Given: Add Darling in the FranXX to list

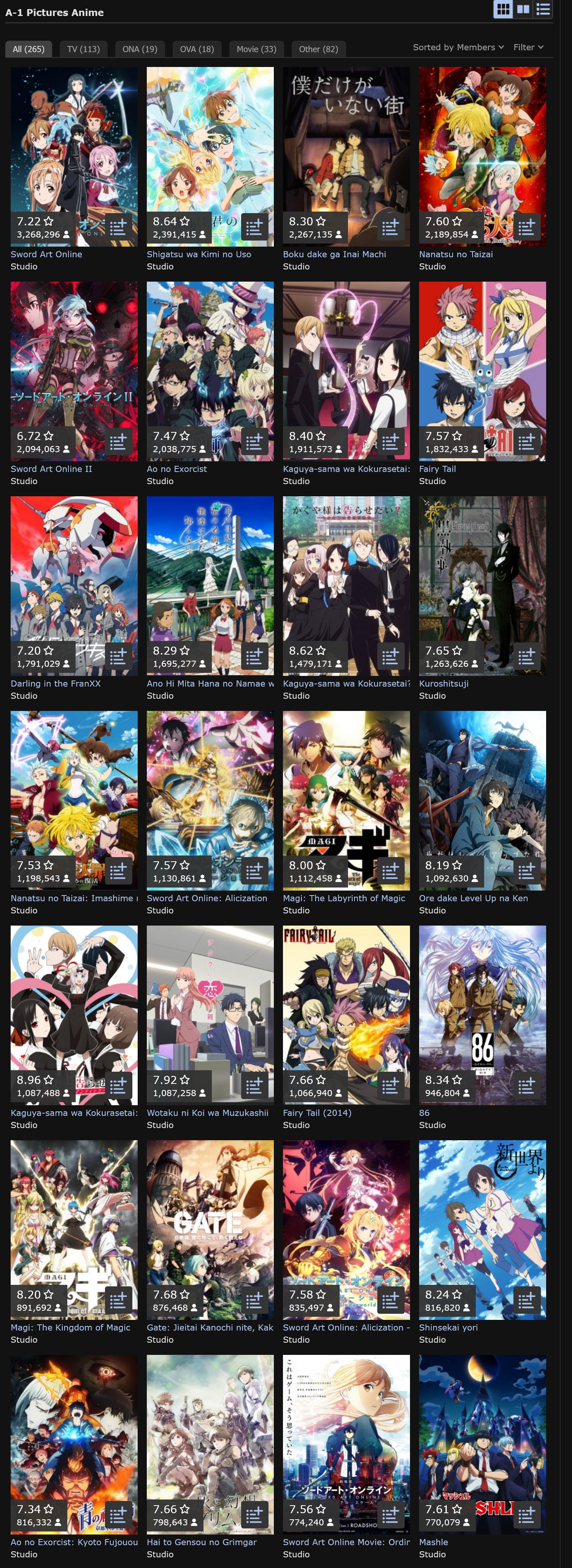Looking at the screenshot, I should [x=118, y=656].
